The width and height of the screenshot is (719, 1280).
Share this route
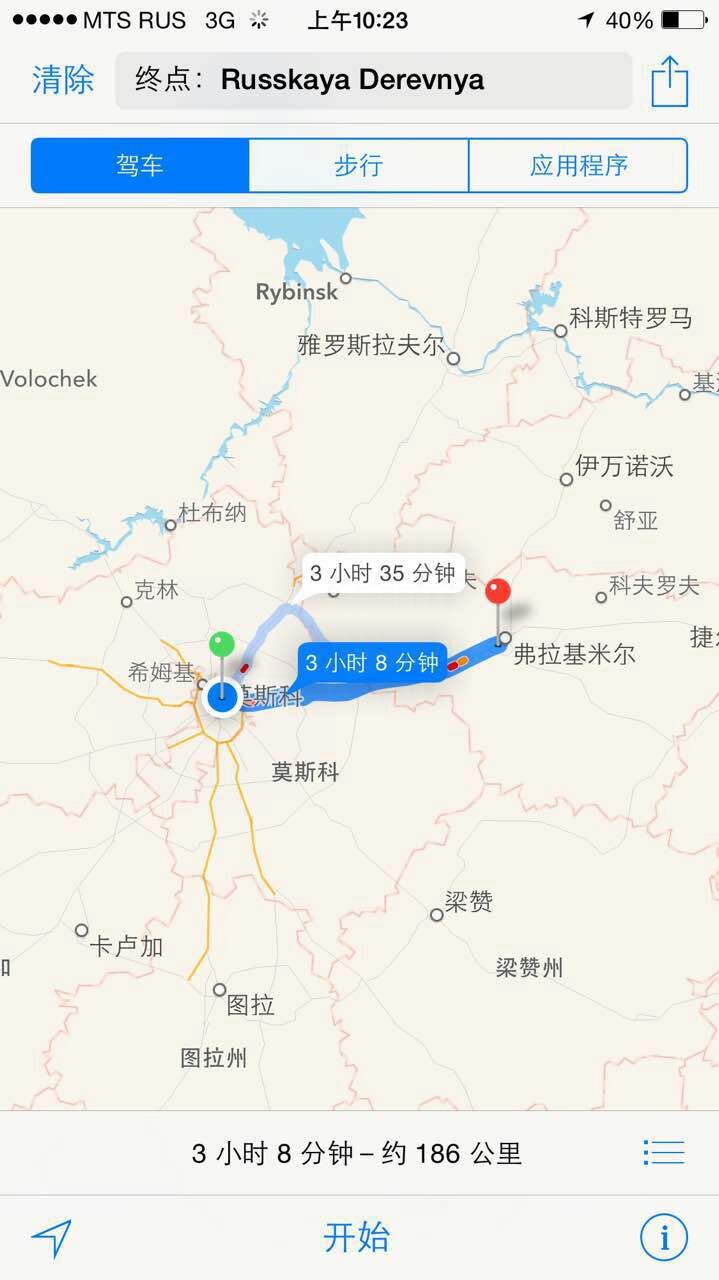click(x=669, y=81)
